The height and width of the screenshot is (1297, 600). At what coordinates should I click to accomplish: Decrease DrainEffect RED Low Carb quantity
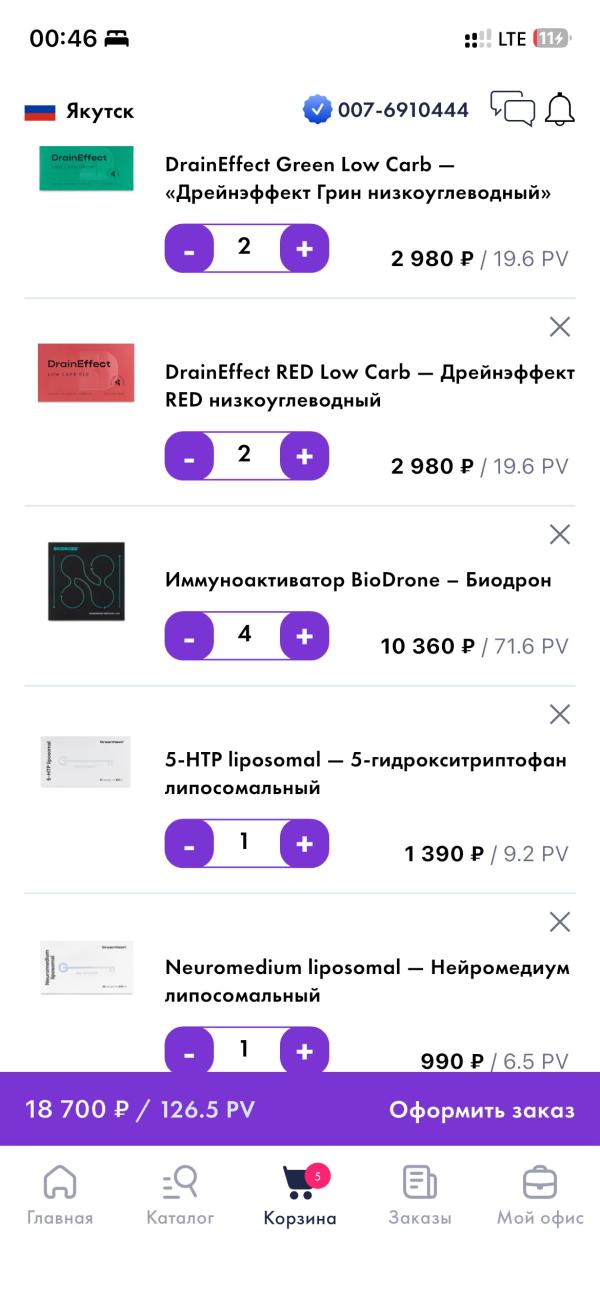point(189,456)
